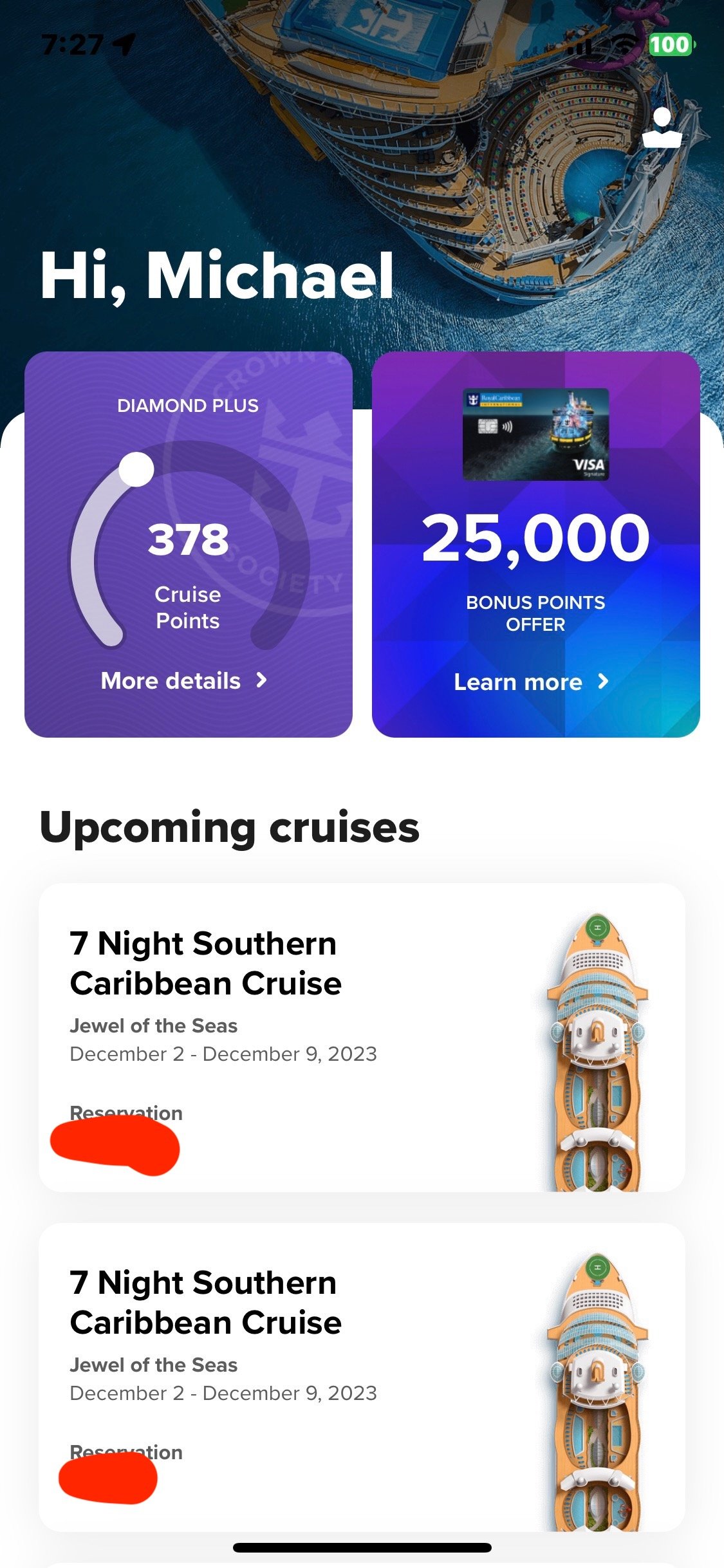
Task: Expand Learn more with the arrow
Action: click(x=604, y=682)
